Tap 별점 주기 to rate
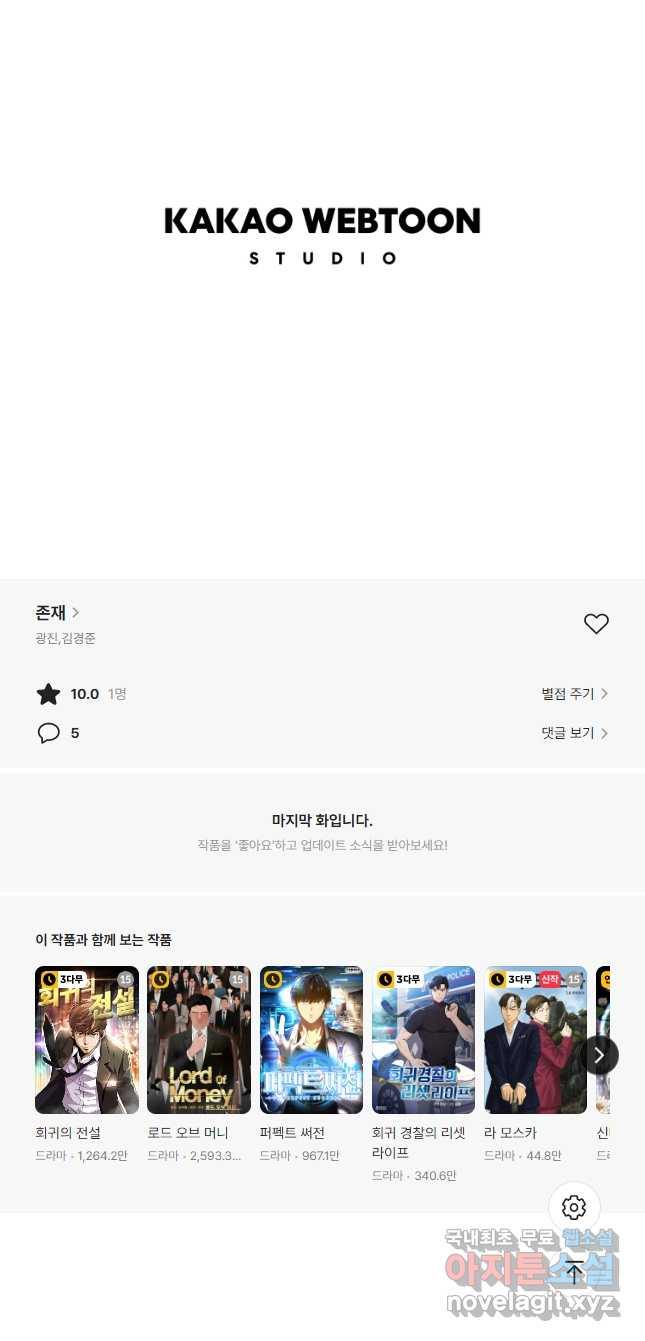645x1341 pixels. click(x=574, y=694)
